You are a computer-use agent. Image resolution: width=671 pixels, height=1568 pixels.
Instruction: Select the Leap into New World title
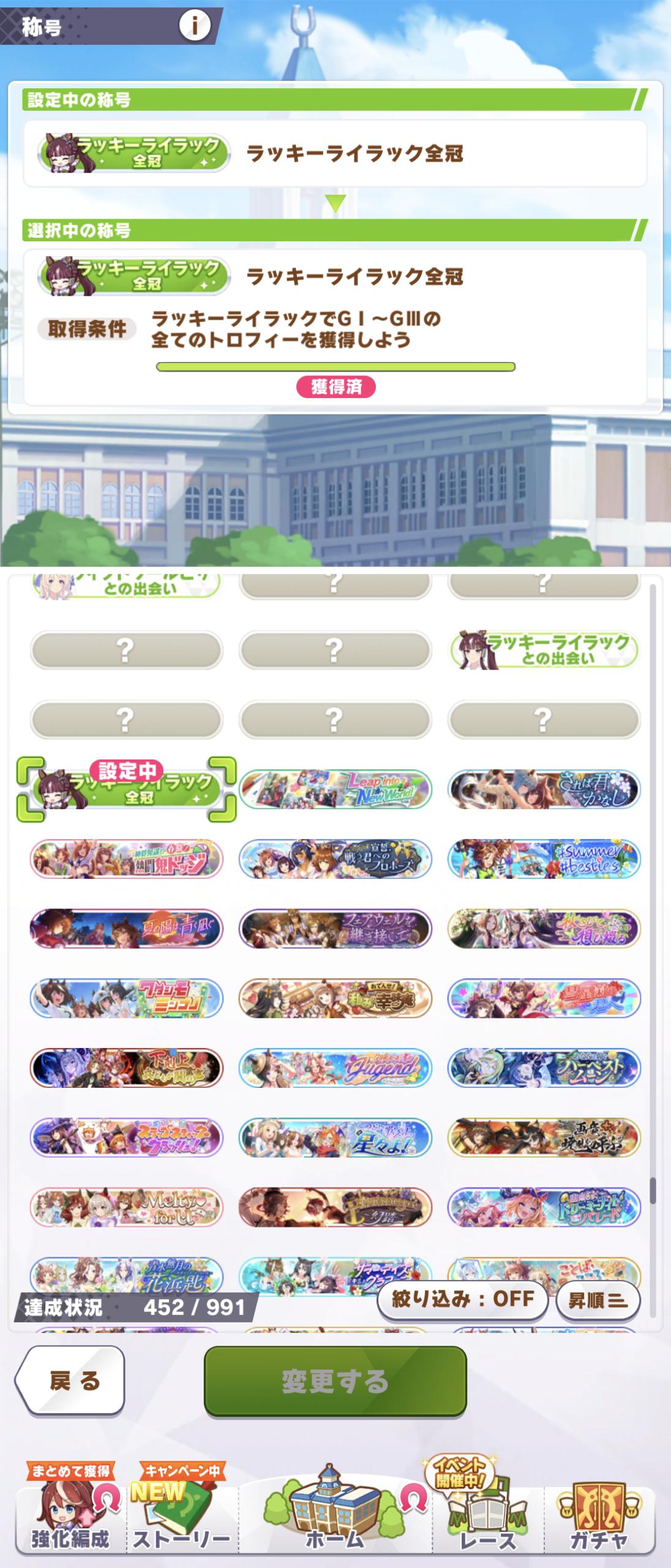click(335, 790)
